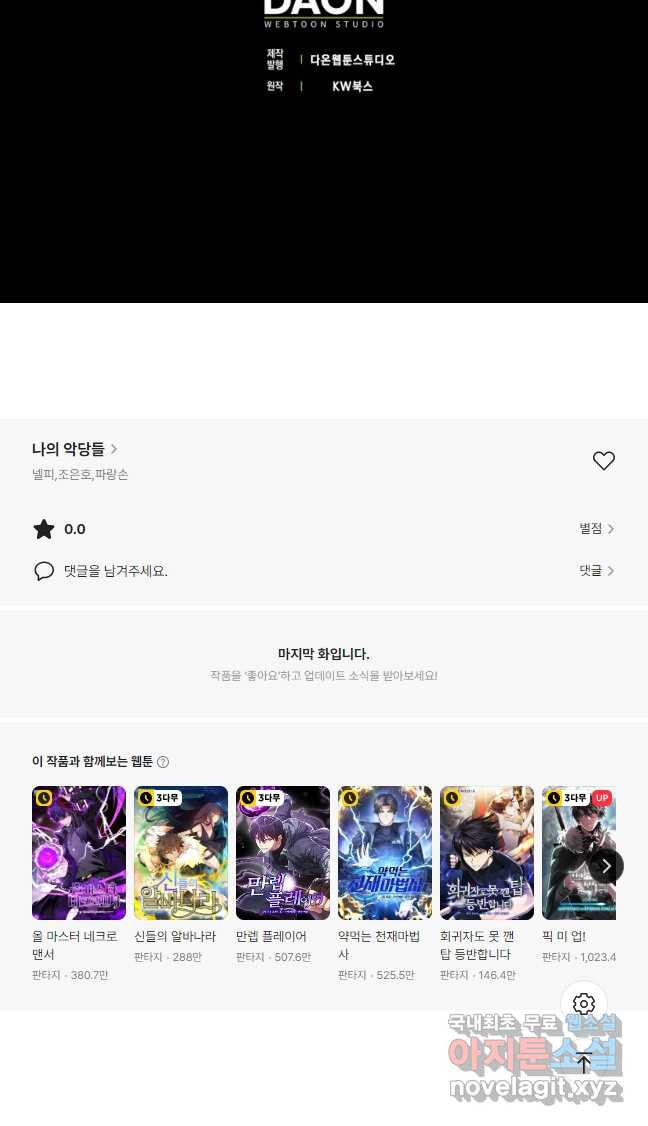The image size is (648, 1126).
Task: Jump back to top of page
Action: pyautogui.click(x=584, y=1062)
